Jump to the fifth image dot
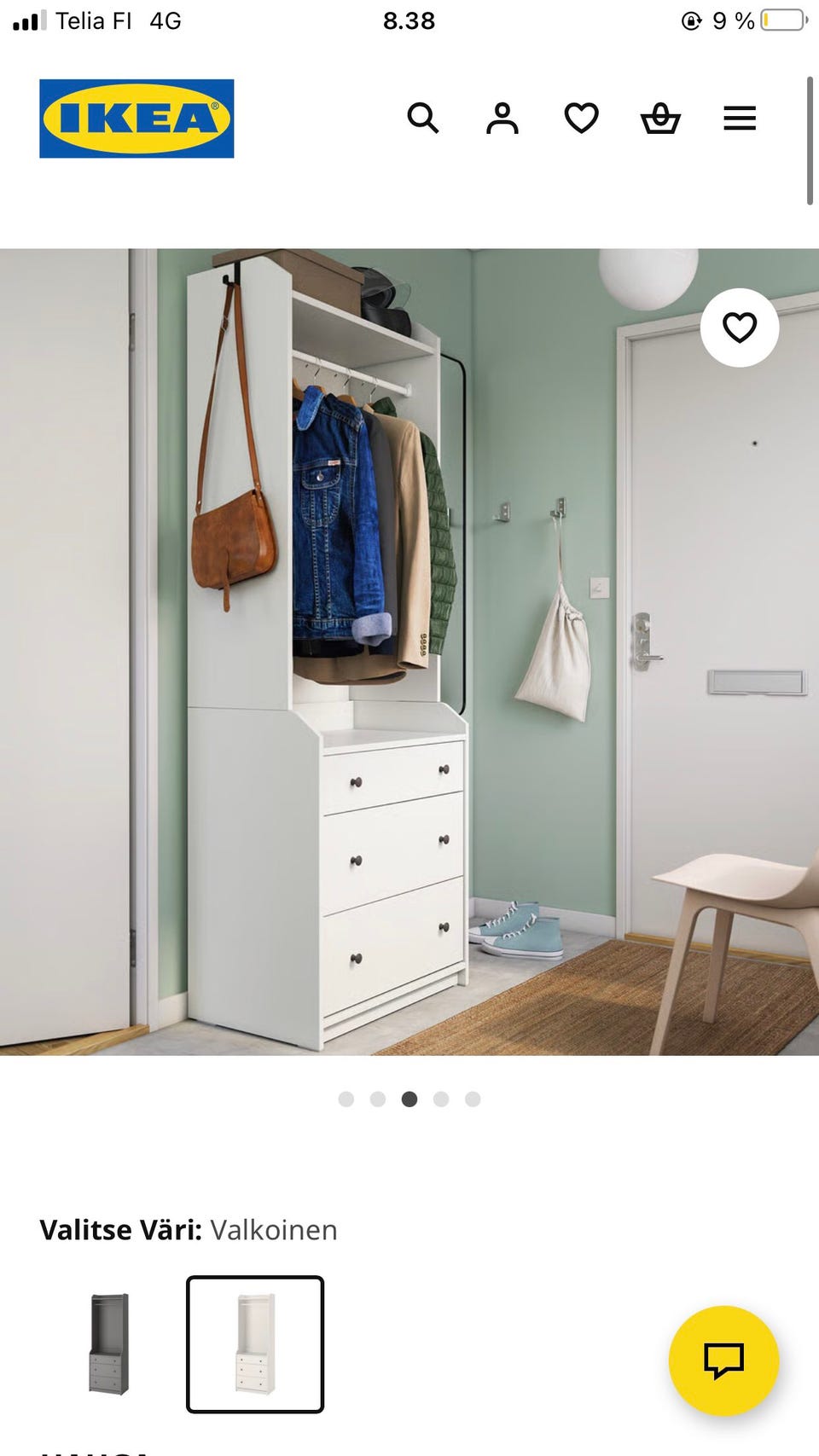Viewport: 819px width, 1456px height. point(473,1099)
